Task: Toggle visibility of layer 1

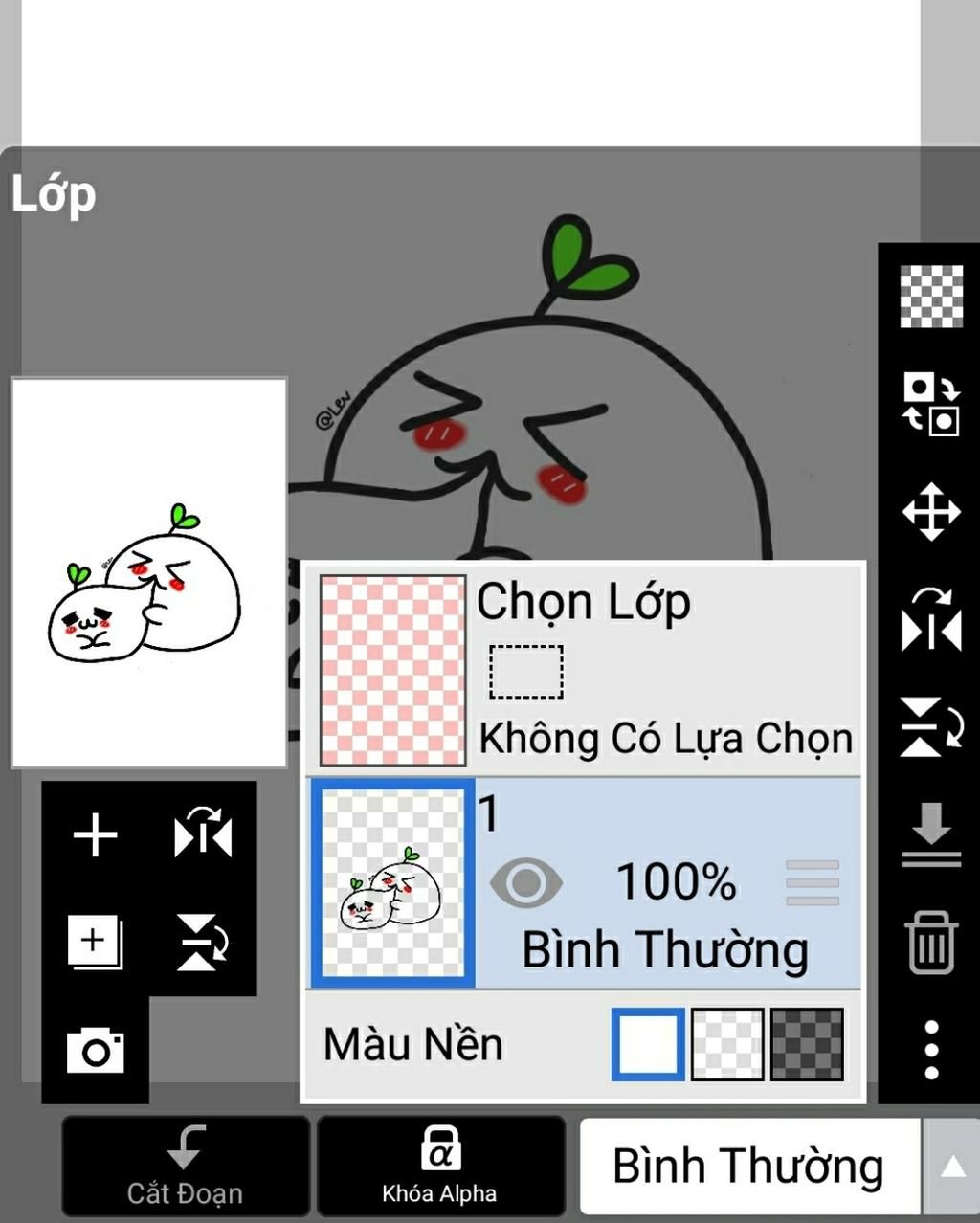Action: click(x=525, y=882)
